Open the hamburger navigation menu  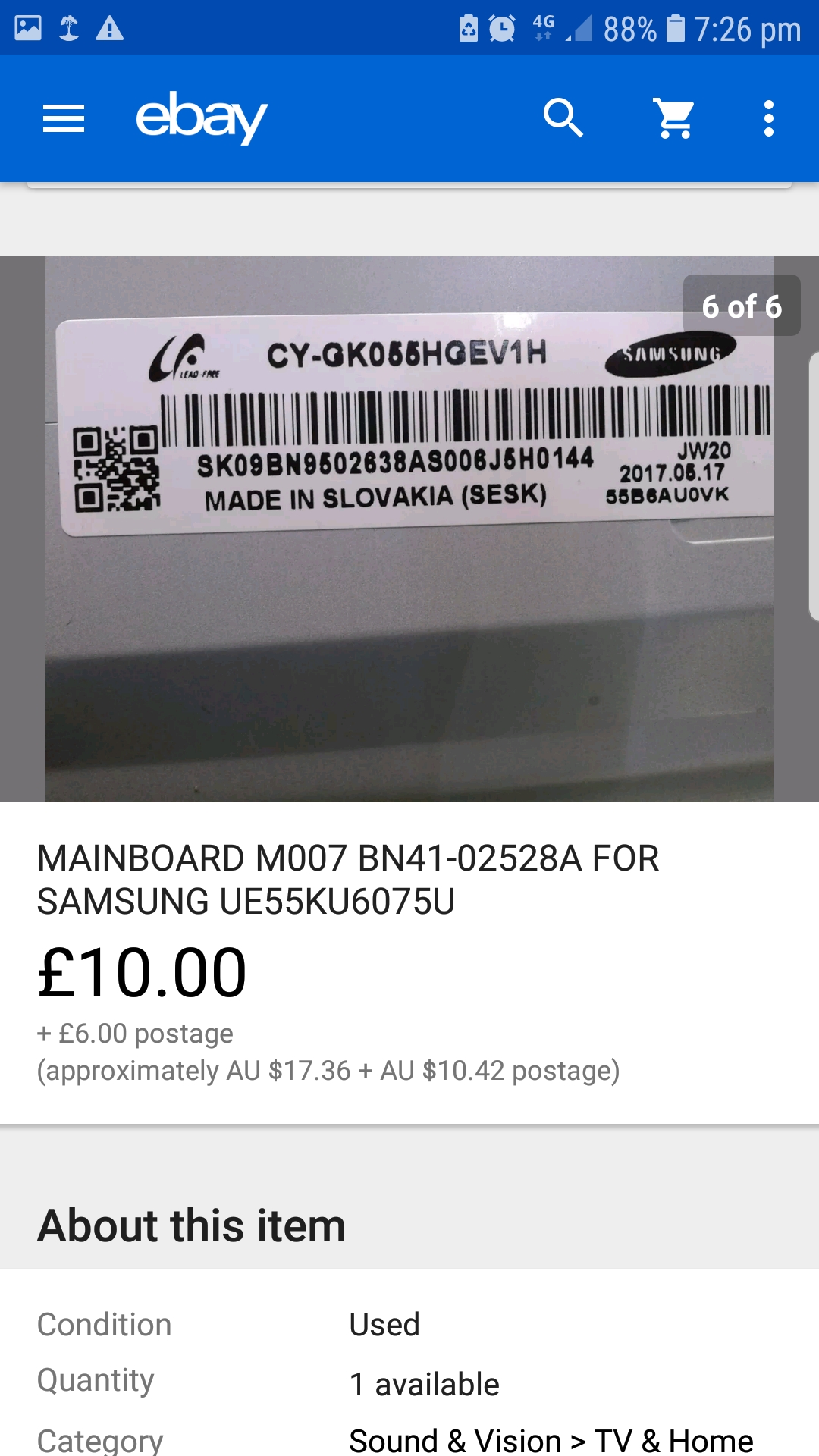tap(64, 118)
